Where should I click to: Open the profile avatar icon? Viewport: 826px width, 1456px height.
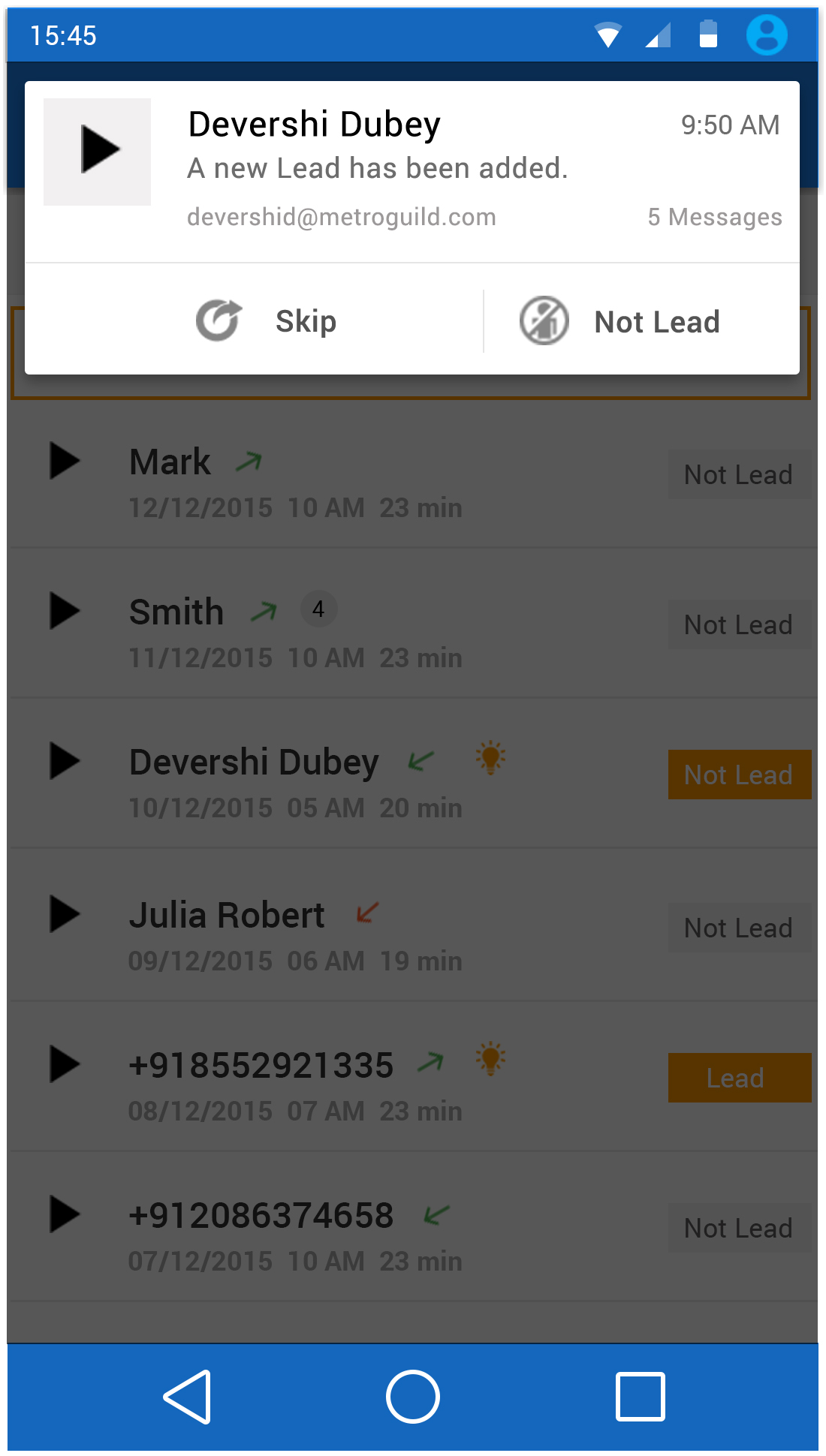[767, 35]
